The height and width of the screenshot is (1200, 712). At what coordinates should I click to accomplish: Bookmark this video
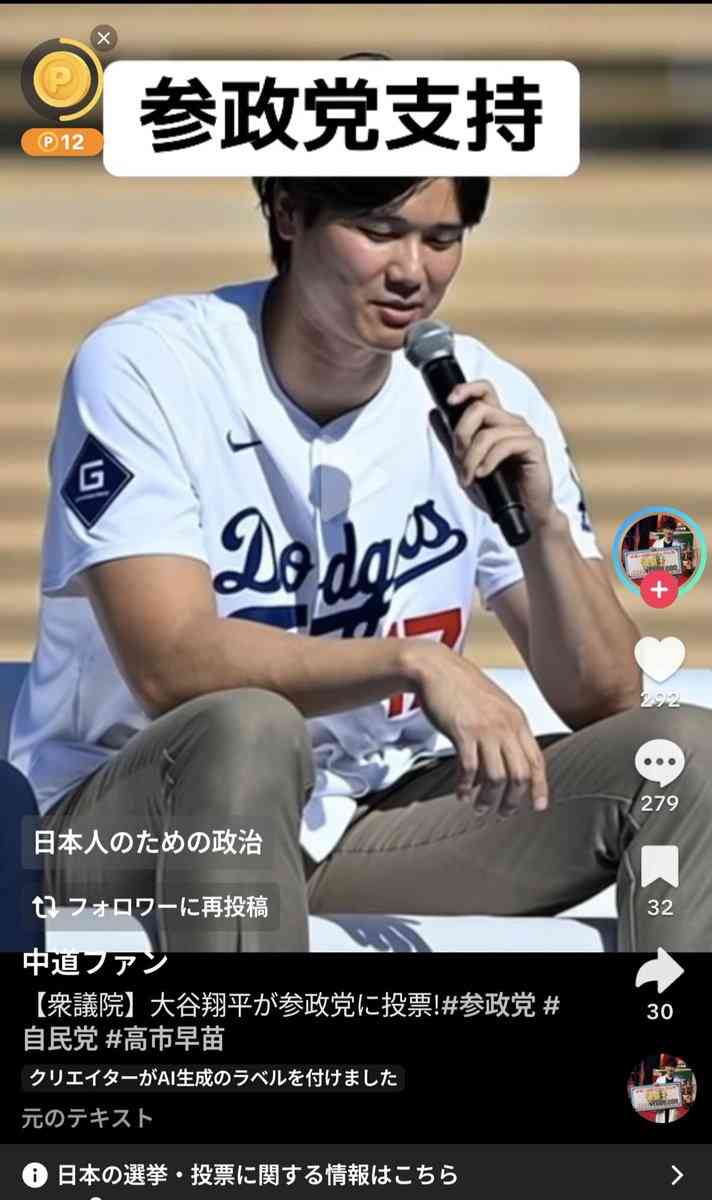coord(659,867)
